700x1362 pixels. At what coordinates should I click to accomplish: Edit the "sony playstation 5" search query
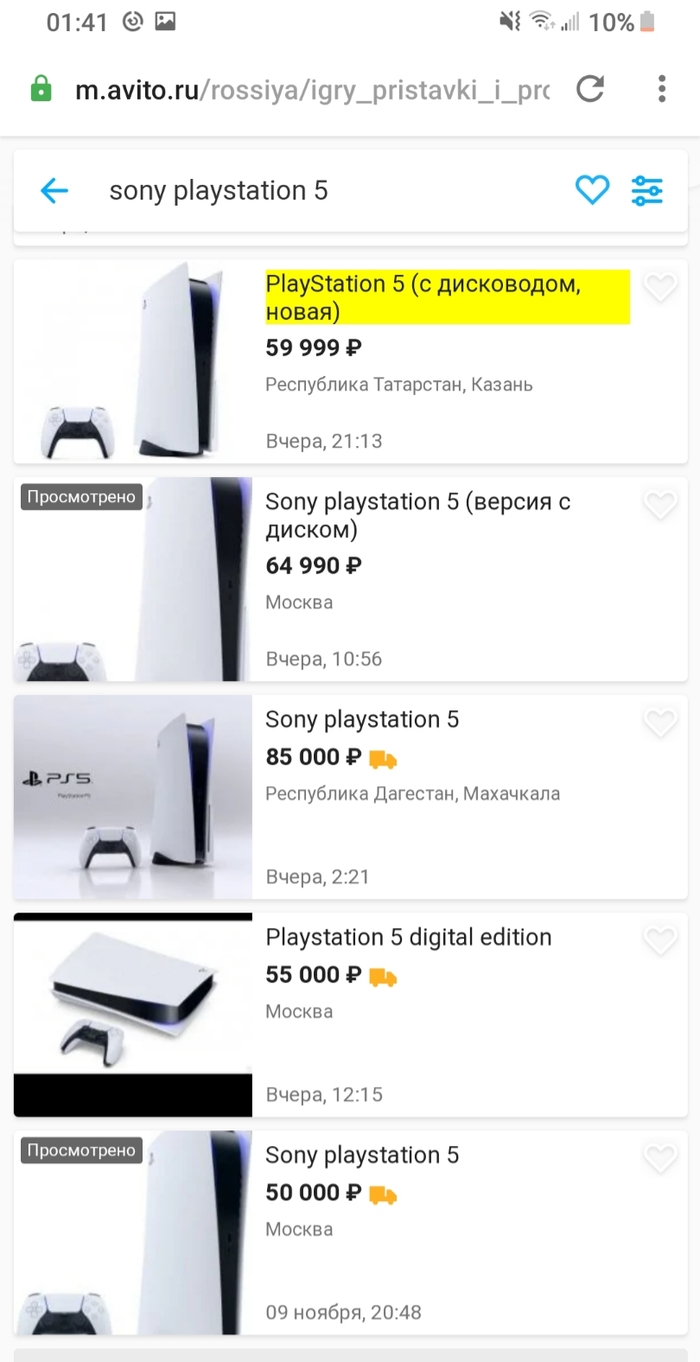click(x=300, y=191)
